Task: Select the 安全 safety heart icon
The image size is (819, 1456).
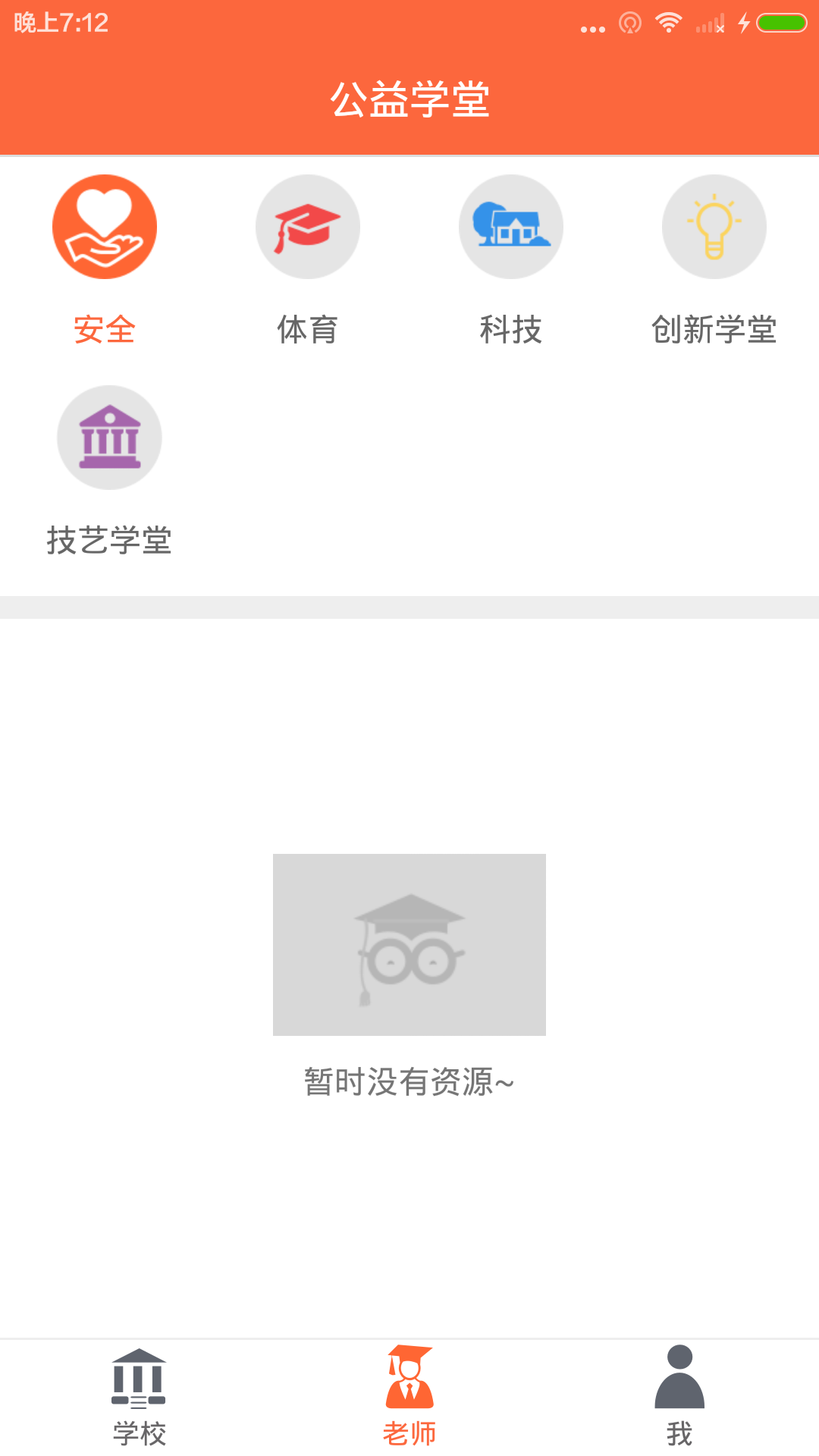Action: [x=105, y=226]
